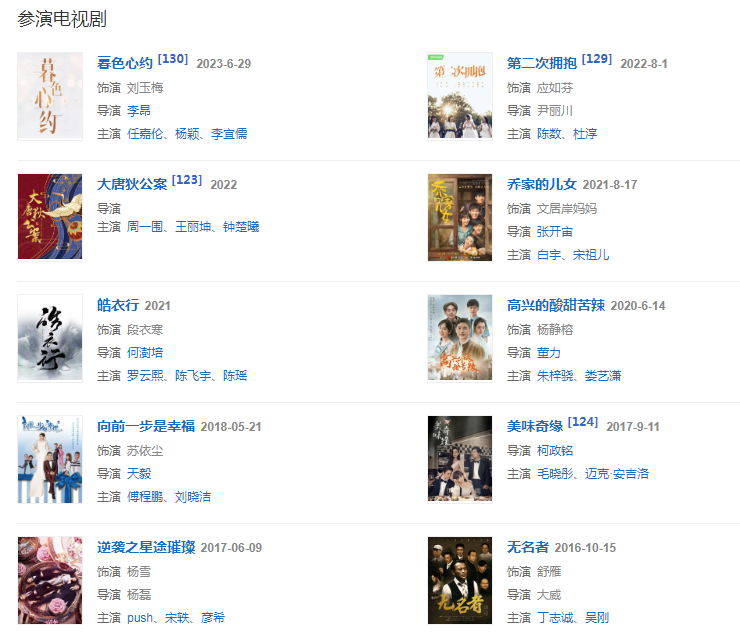View actor 任嘉伦's page

pyautogui.click(x=148, y=134)
